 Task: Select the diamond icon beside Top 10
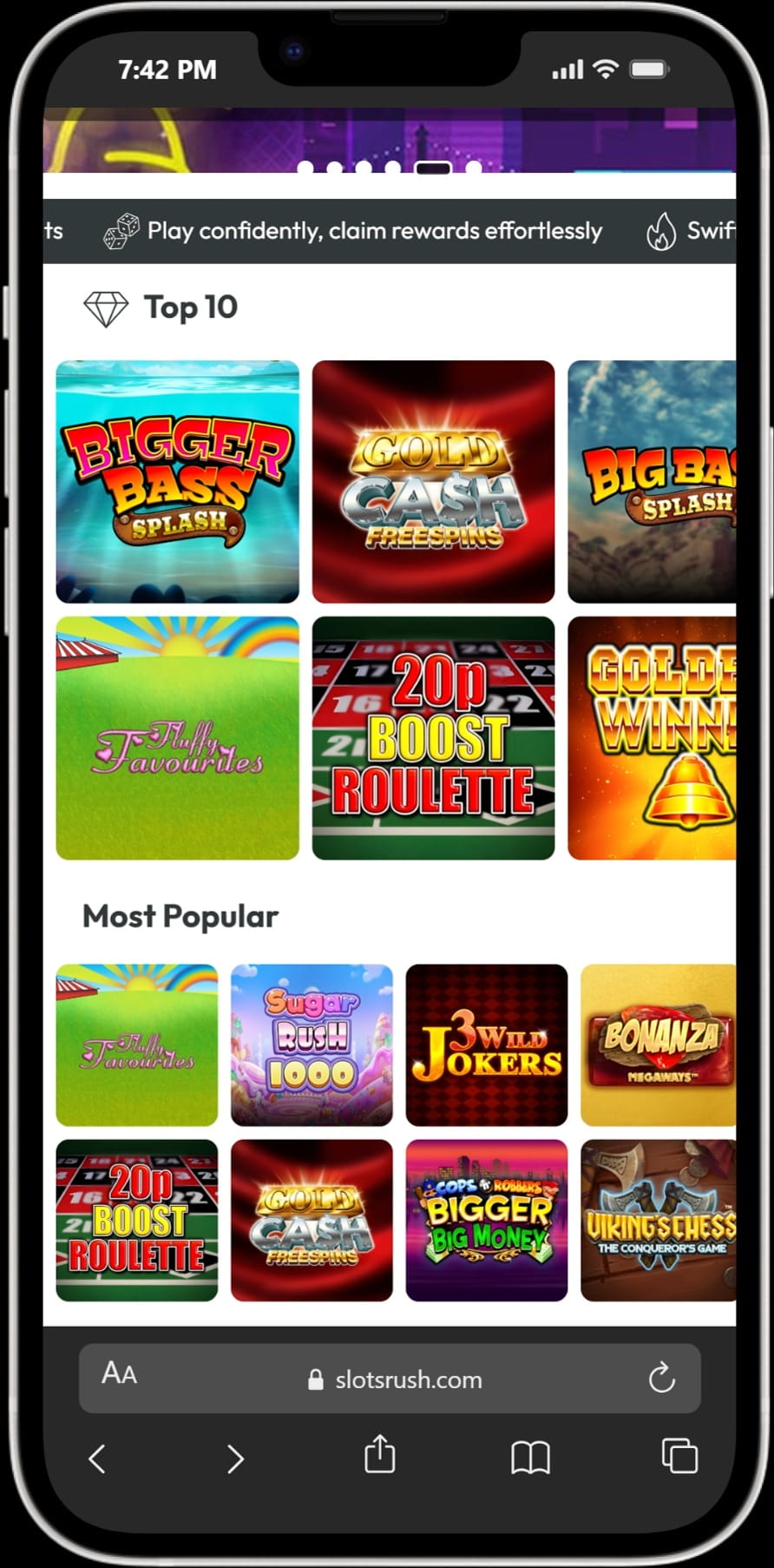coord(106,306)
